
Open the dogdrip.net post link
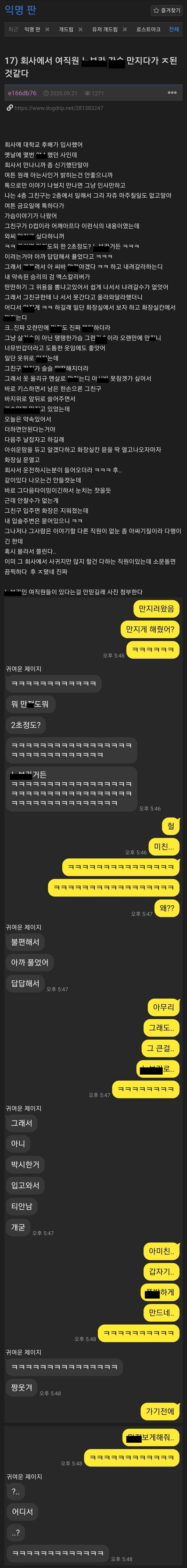coord(58,108)
